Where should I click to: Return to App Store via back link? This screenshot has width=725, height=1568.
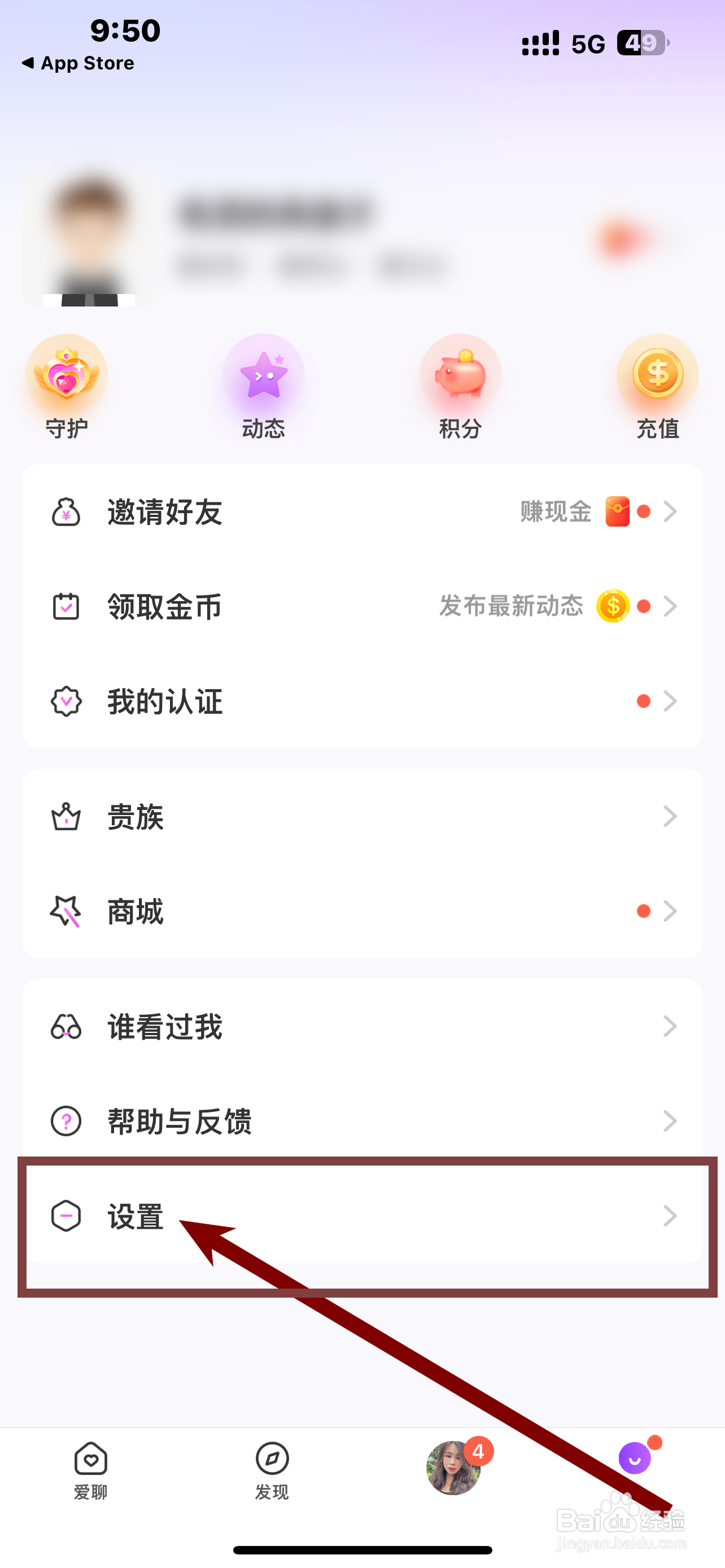pyautogui.click(x=78, y=63)
